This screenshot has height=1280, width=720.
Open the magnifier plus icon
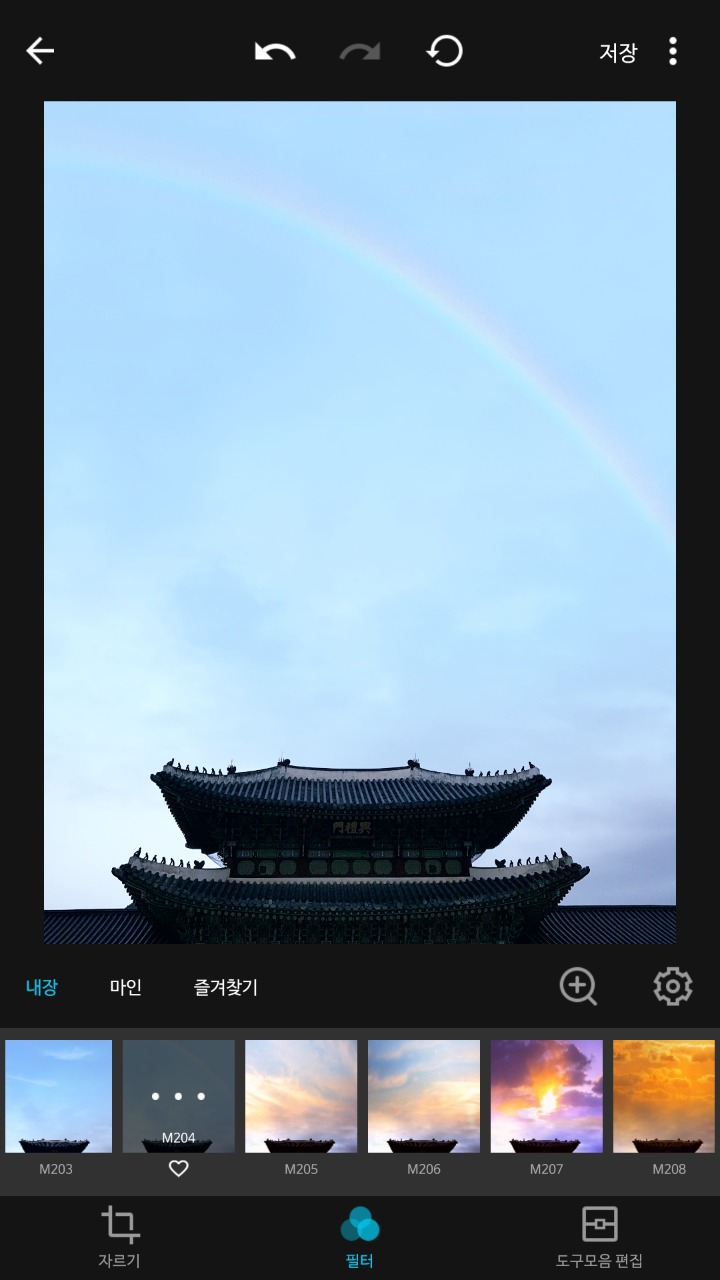(578, 986)
